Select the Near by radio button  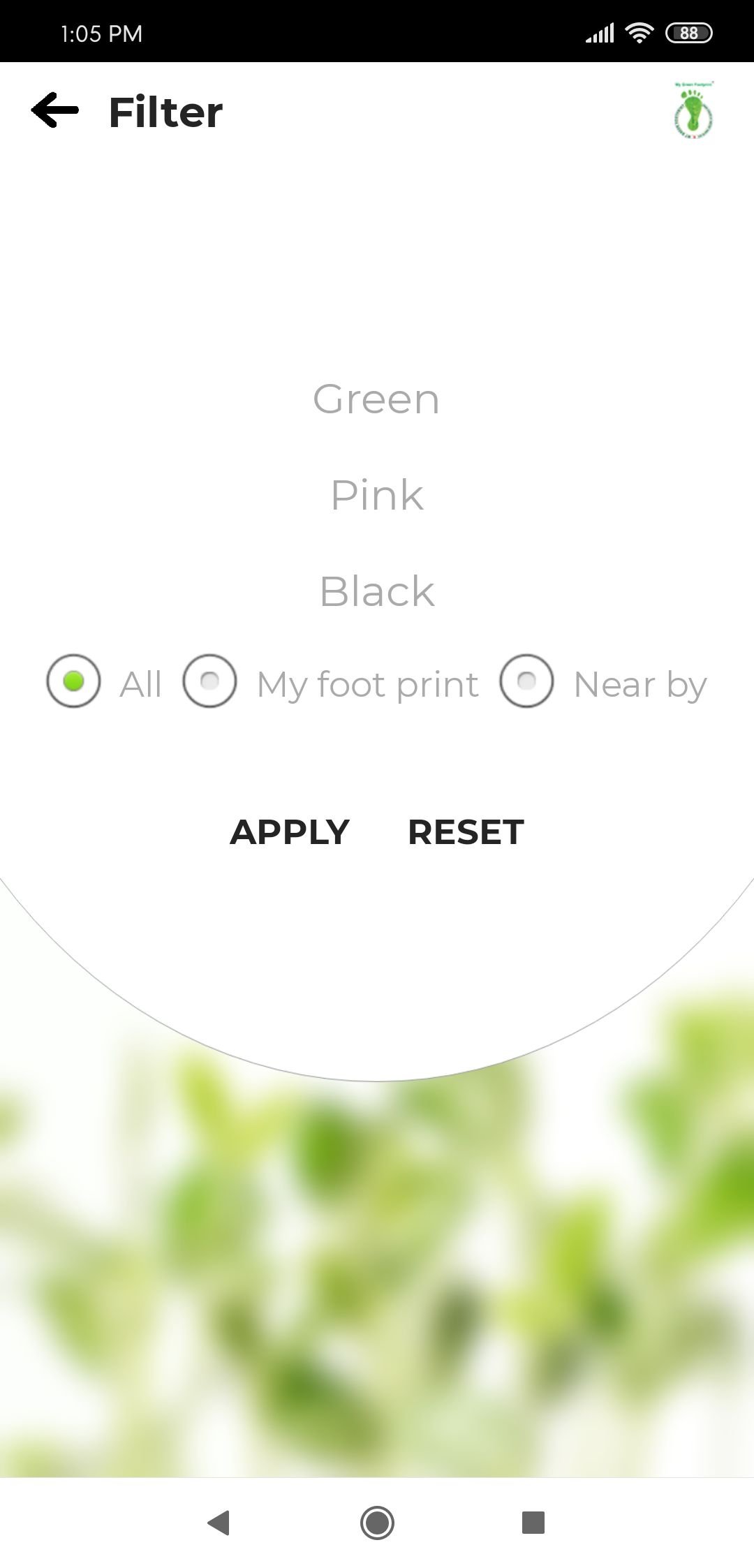pyautogui.click(x=526, y=681)
